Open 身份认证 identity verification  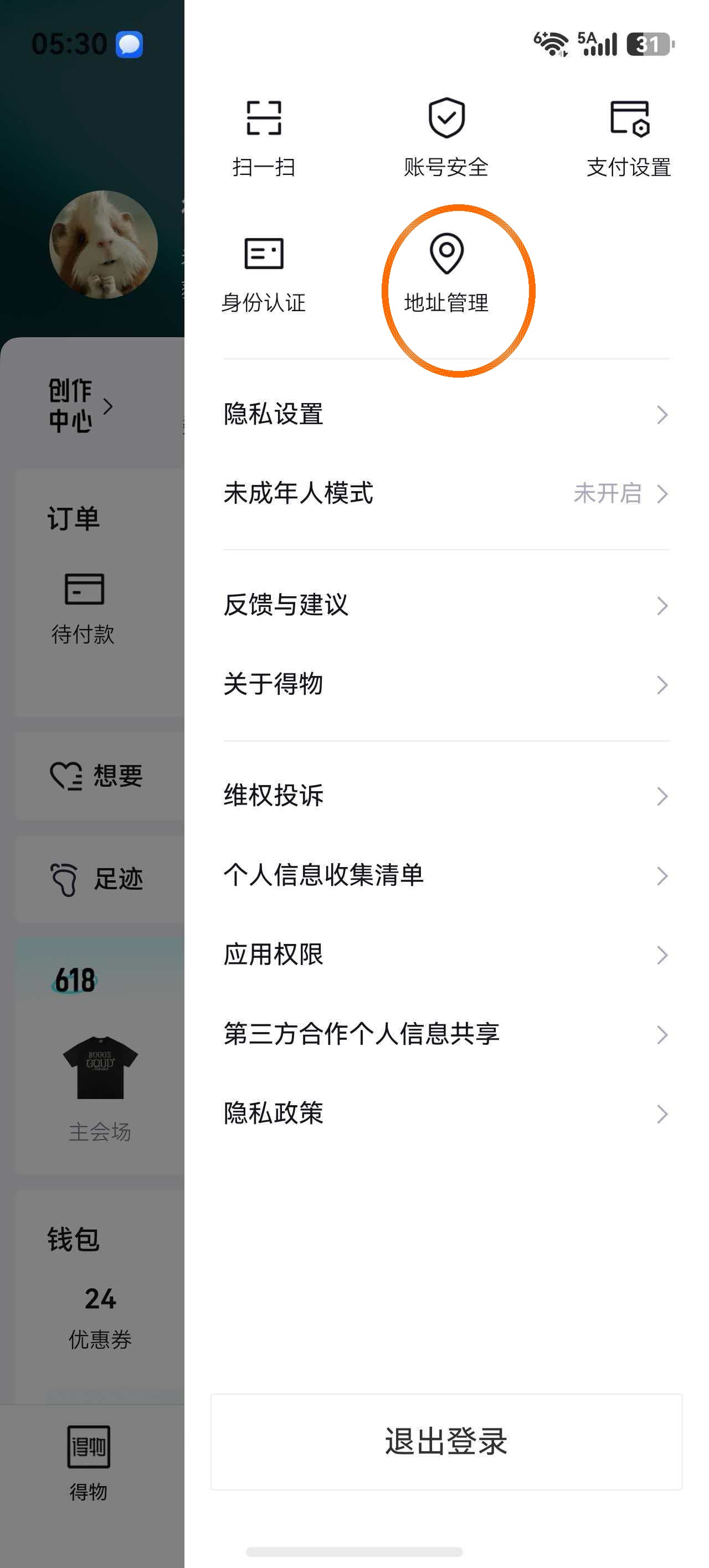pos(264,274)
